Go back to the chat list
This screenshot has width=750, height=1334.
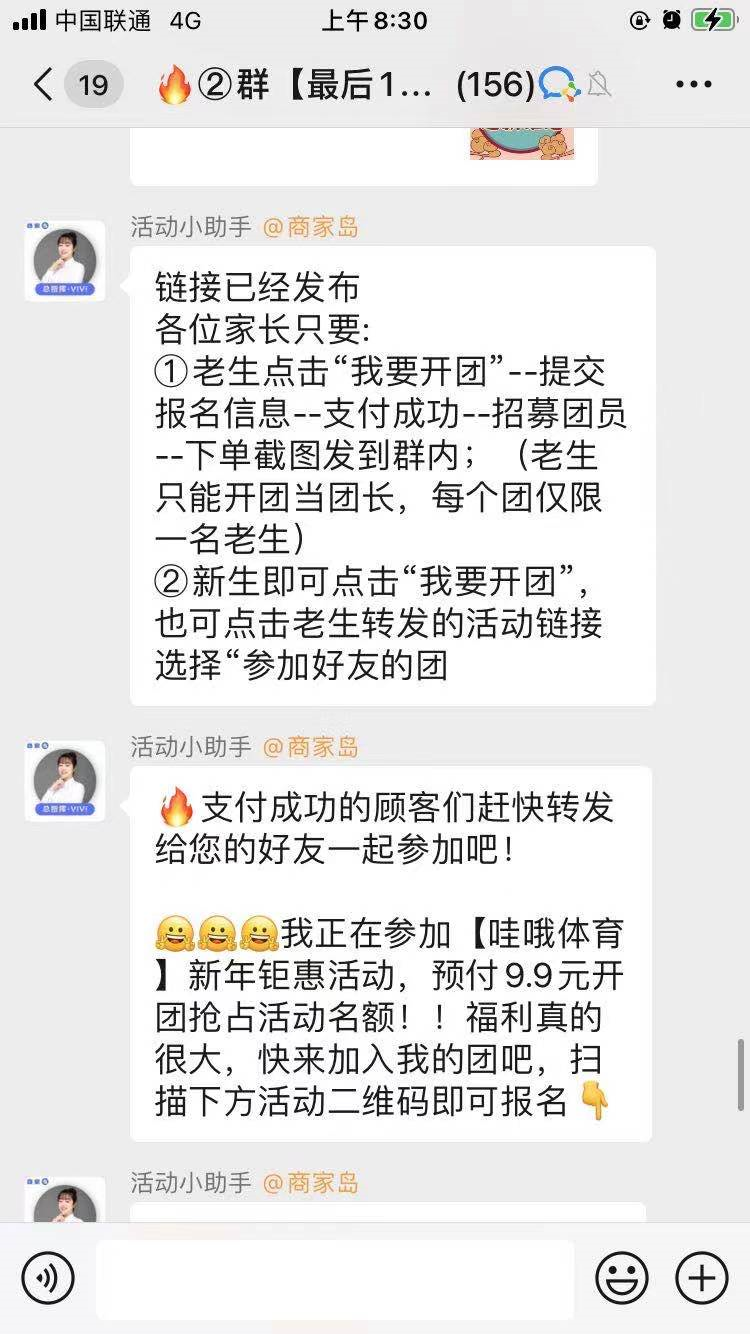[x=42, y=85]
